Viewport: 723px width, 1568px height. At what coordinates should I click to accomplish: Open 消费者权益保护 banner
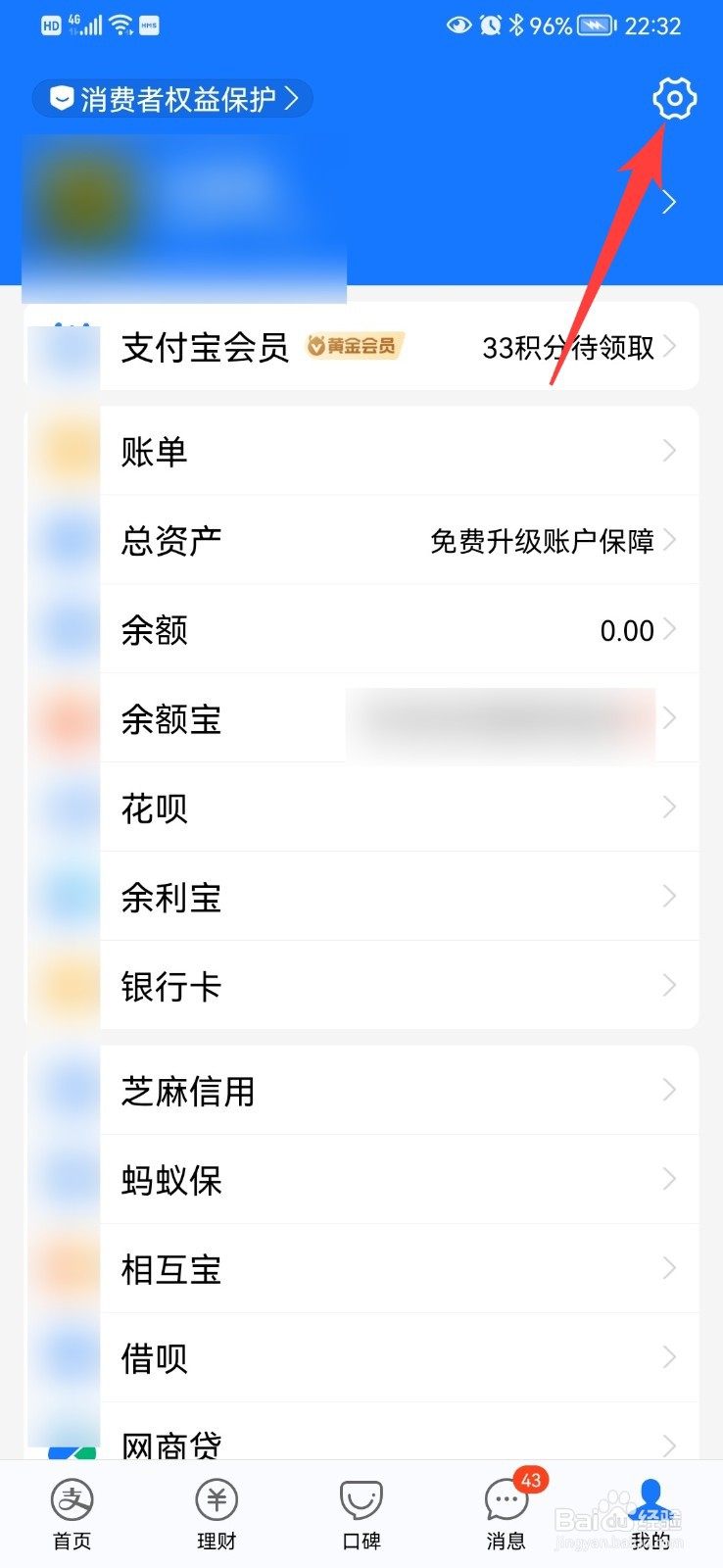(172, 98)
